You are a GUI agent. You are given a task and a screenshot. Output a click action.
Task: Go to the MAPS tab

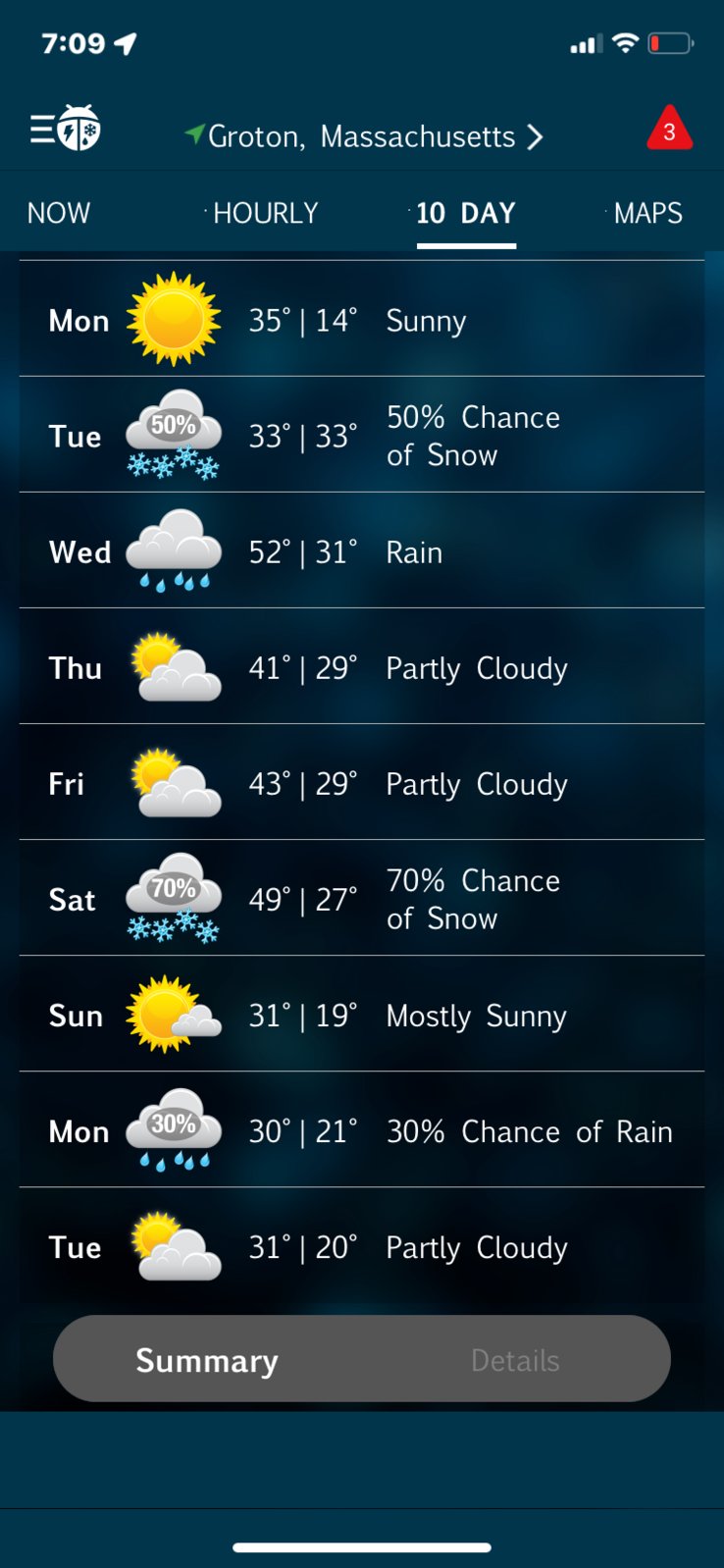(647, 213)
